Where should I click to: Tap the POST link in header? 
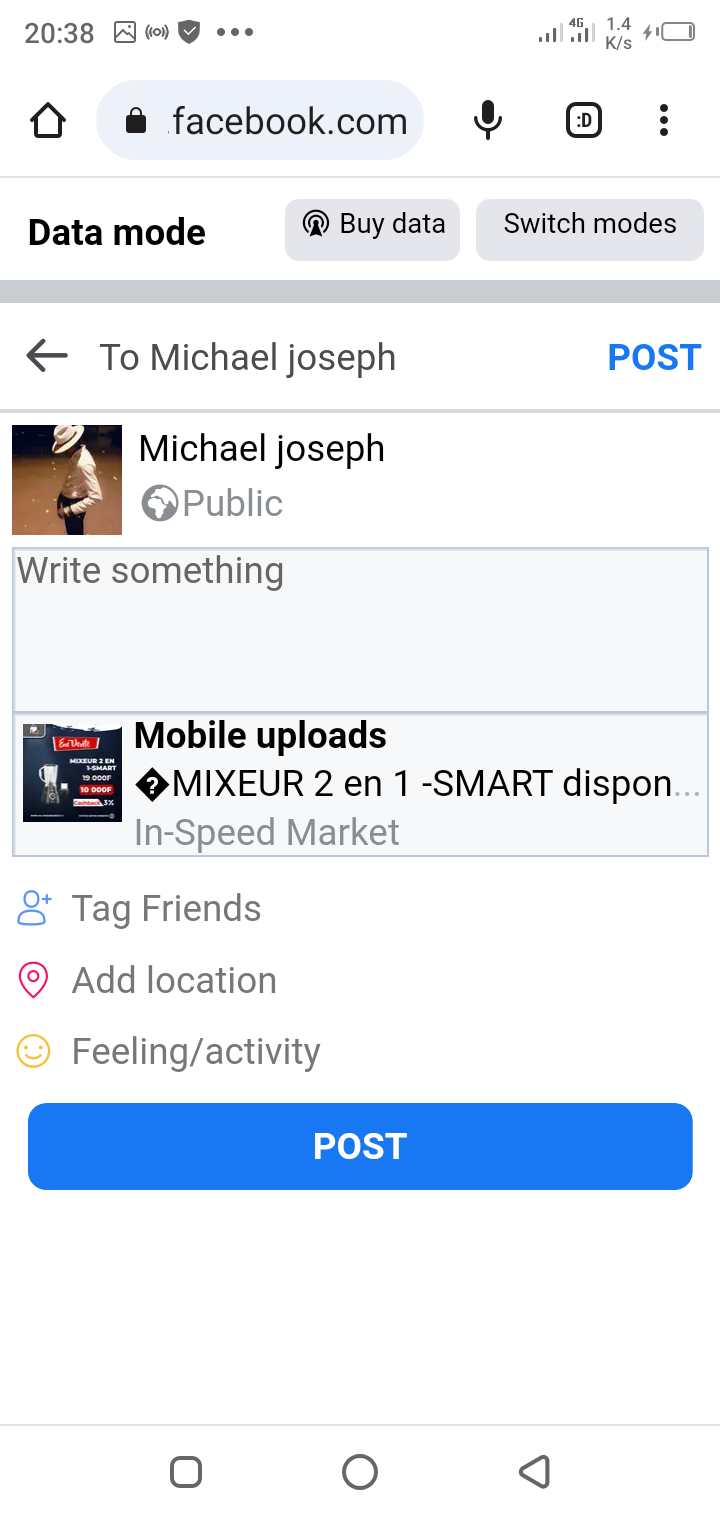pos(654,357)
